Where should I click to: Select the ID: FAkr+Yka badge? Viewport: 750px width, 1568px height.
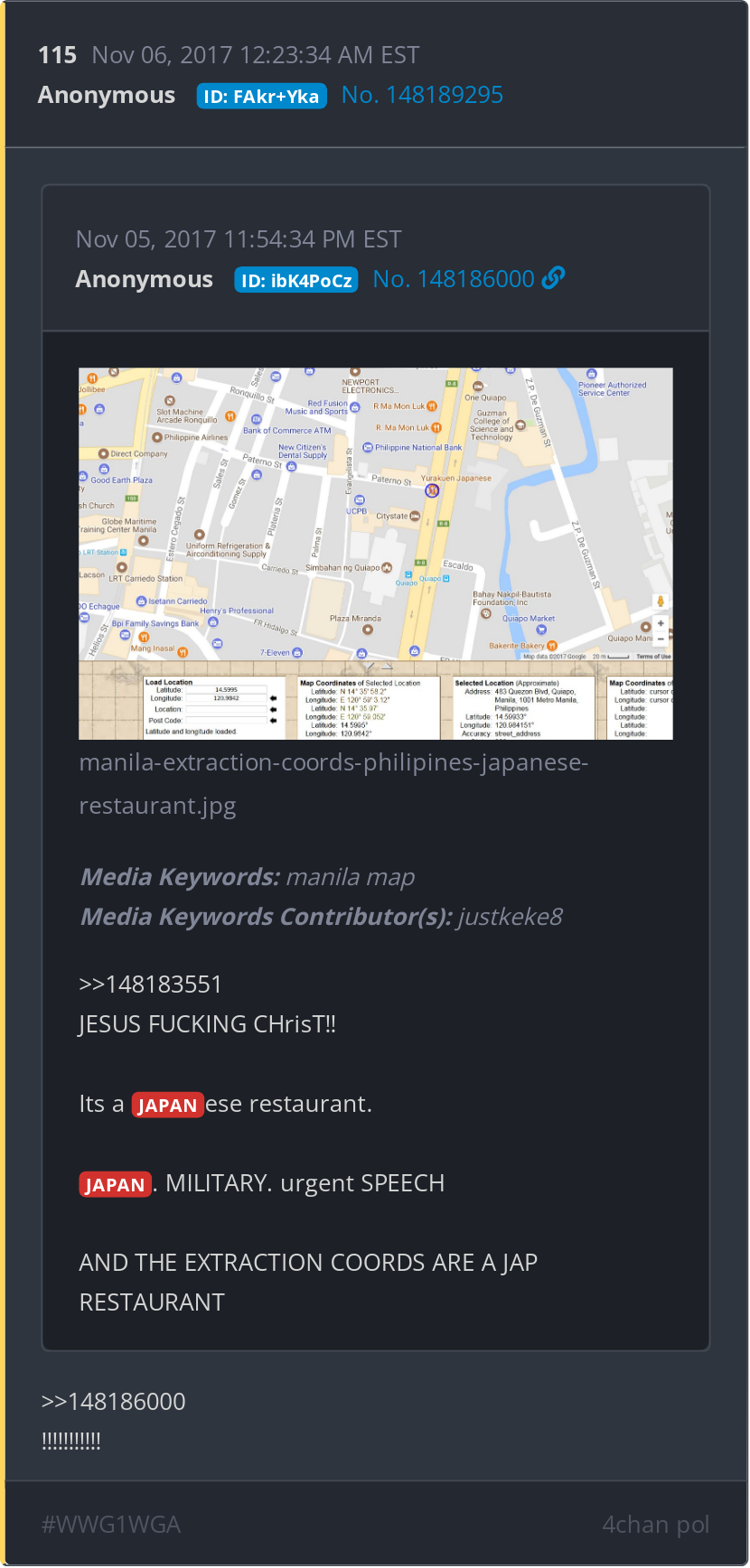click(x=262, y=96)
